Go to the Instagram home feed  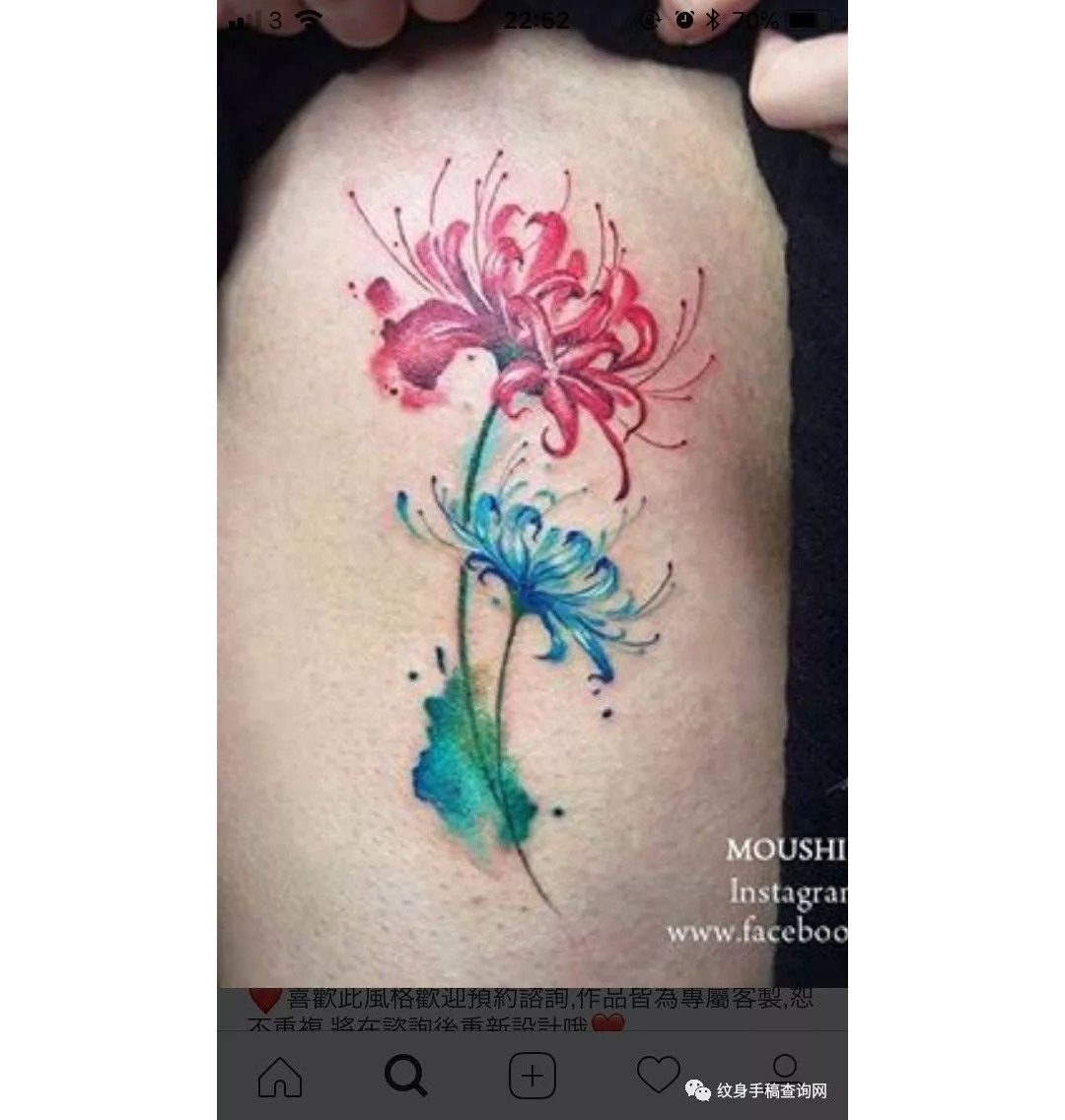point(280,1077)
